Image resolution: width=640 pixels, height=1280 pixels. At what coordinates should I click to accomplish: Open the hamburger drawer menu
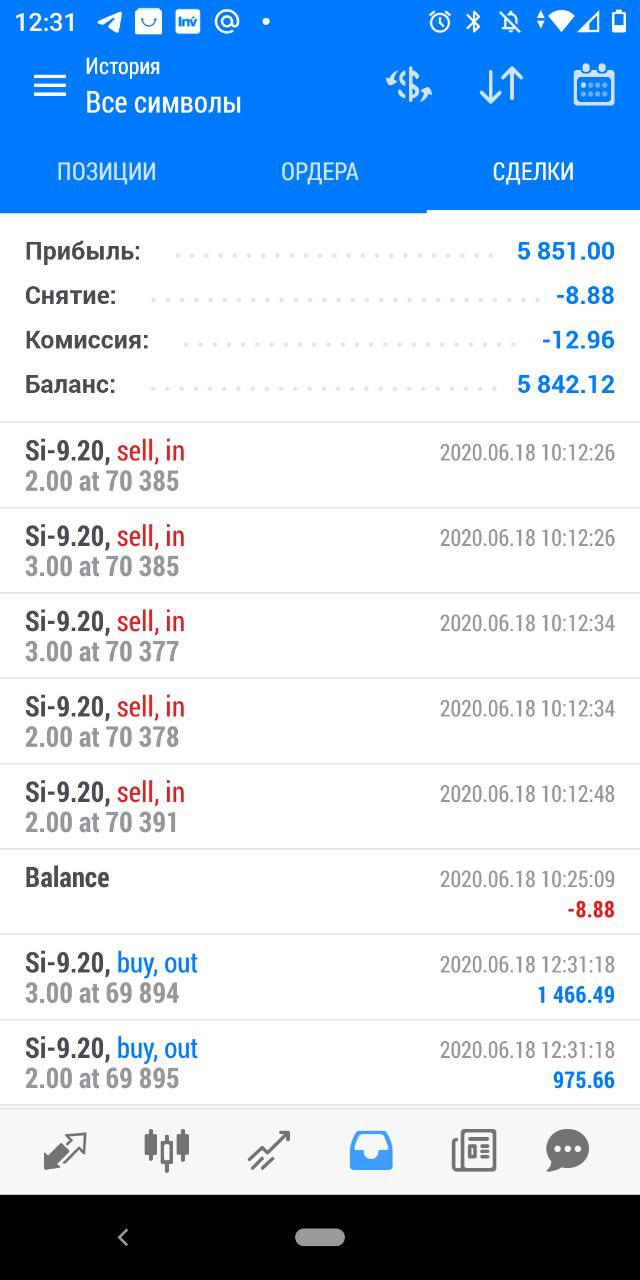click(x=50, y=86)
